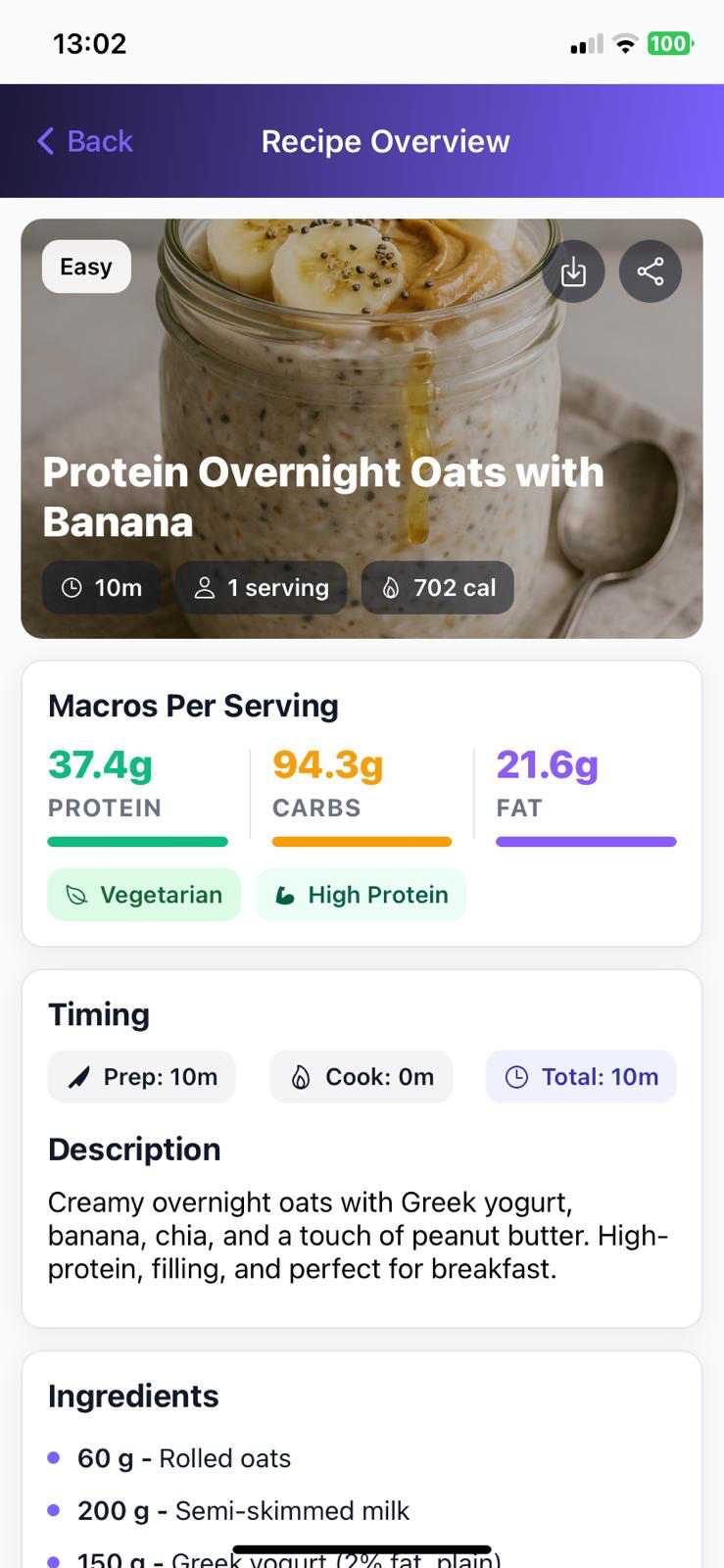Toggle the Vegetarian dietary tag
724x1568 pixels.
coord(143,894)
